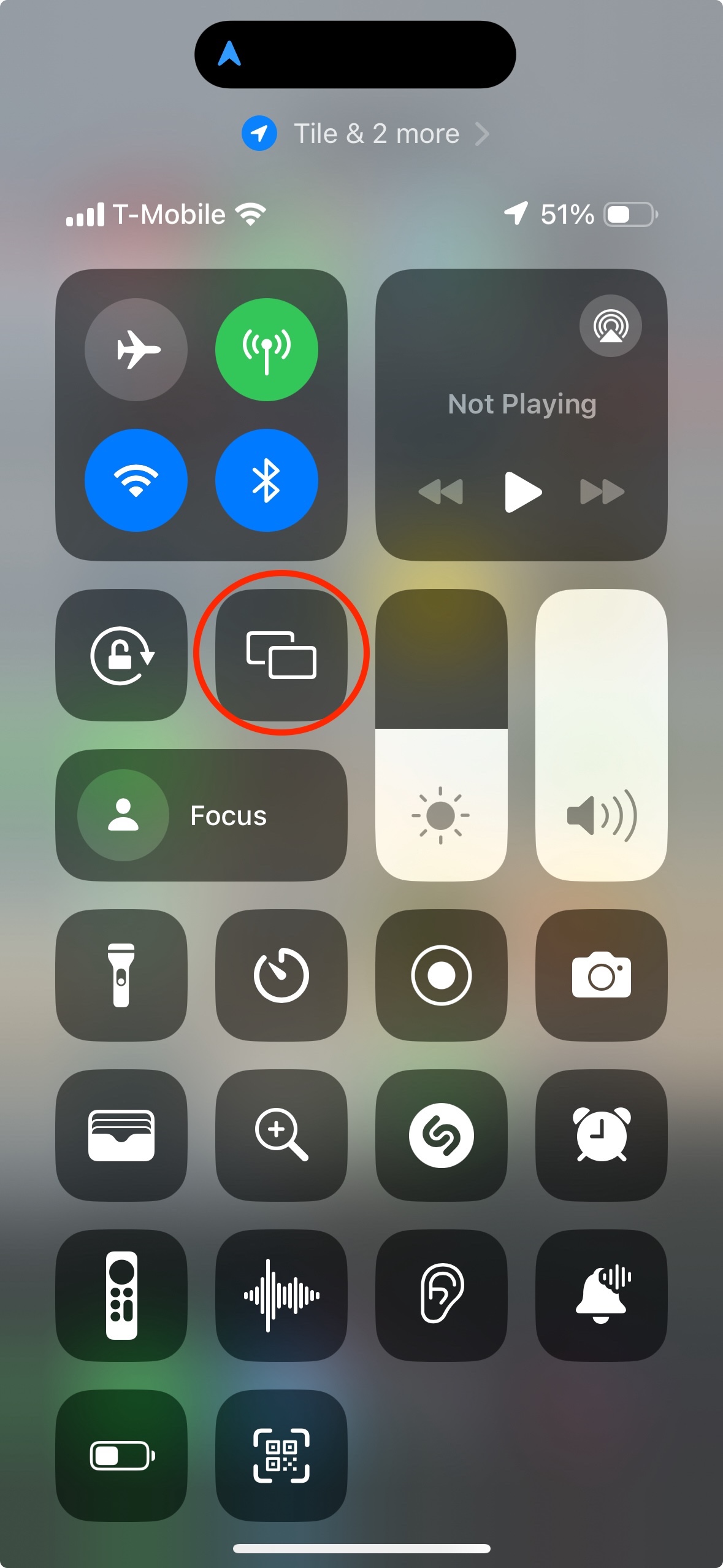
Task: Enable Airplane Mode
Action: pos(136,350)
